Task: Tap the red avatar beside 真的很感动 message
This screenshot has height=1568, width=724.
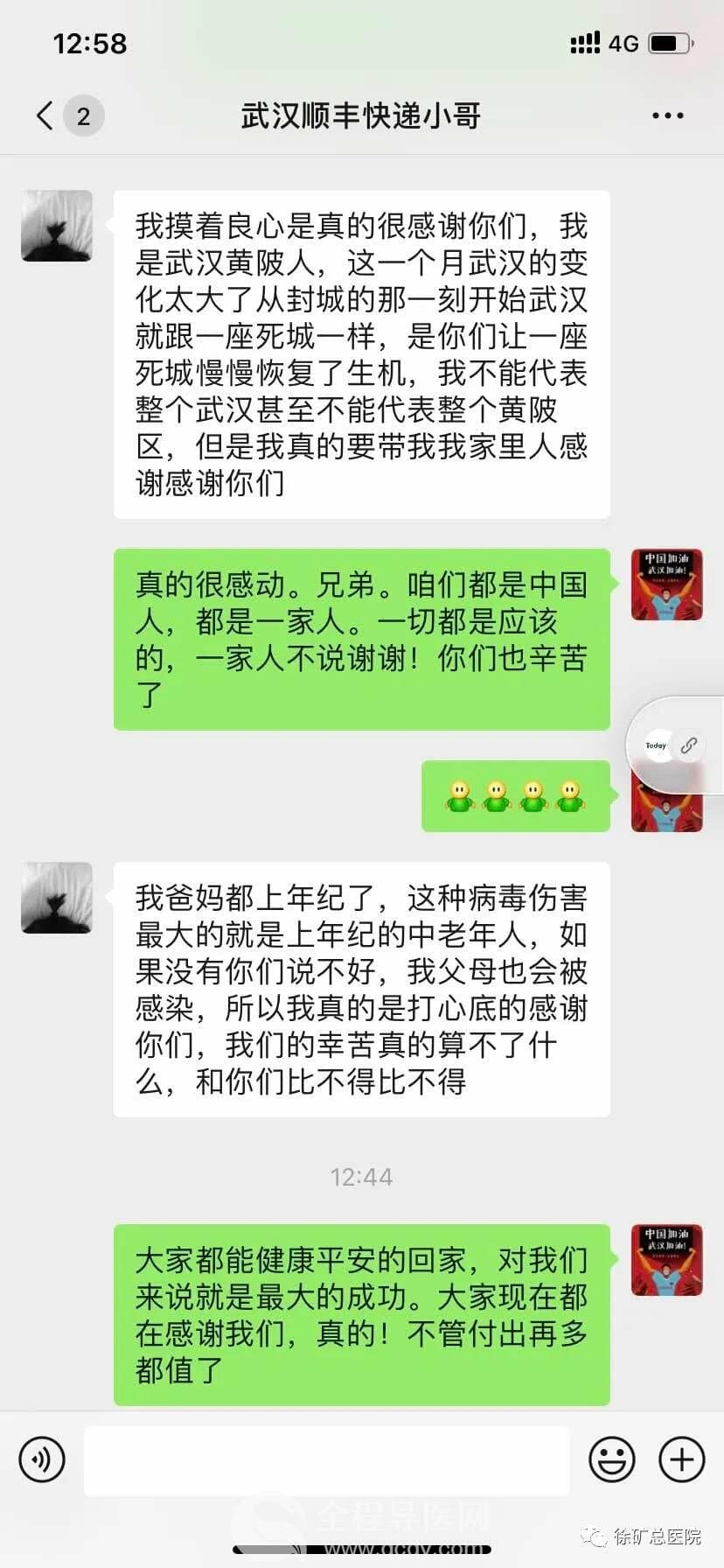Action: point(666,584)
